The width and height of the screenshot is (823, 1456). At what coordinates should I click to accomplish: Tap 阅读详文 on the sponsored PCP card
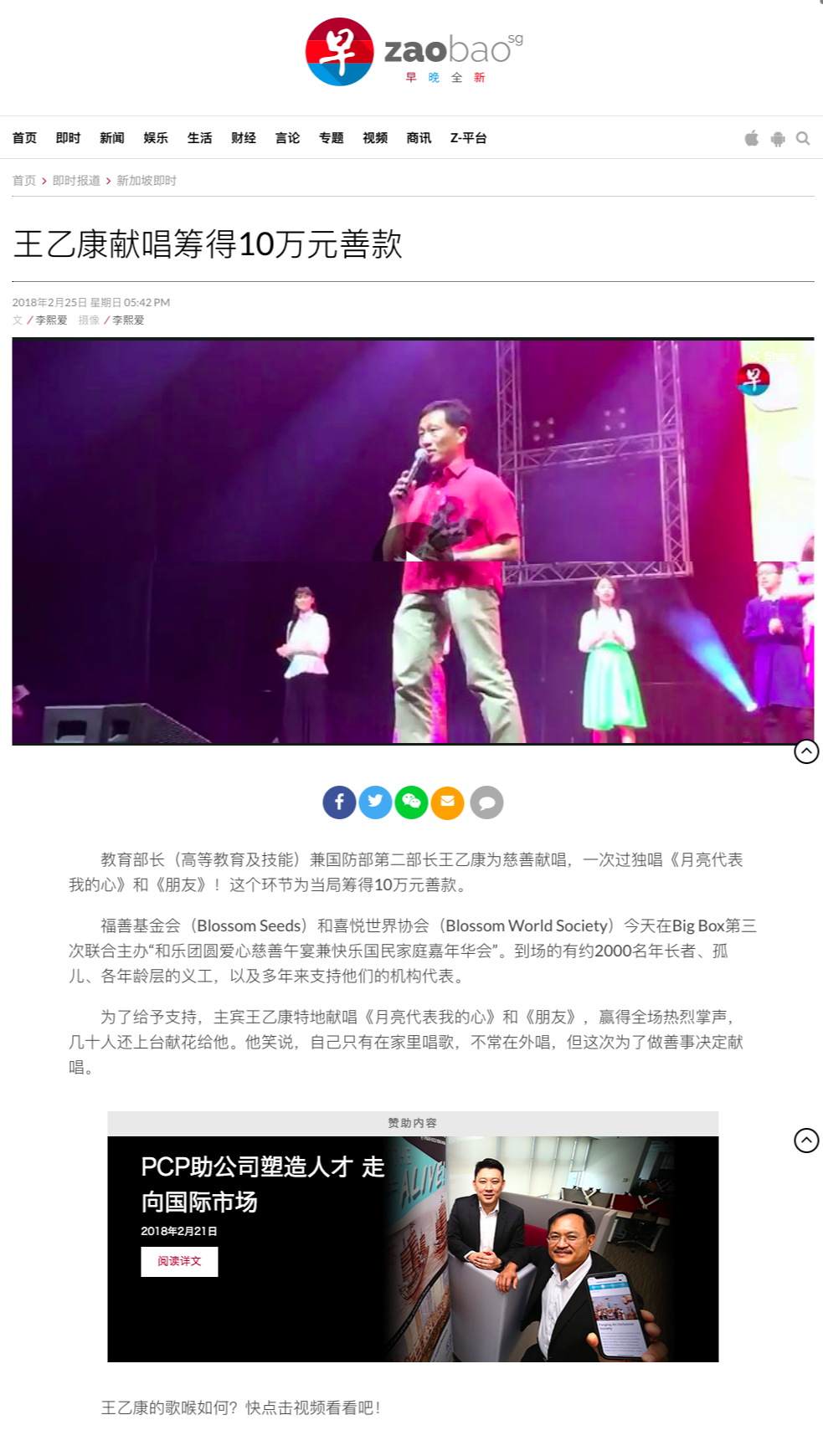(179, 1261)
